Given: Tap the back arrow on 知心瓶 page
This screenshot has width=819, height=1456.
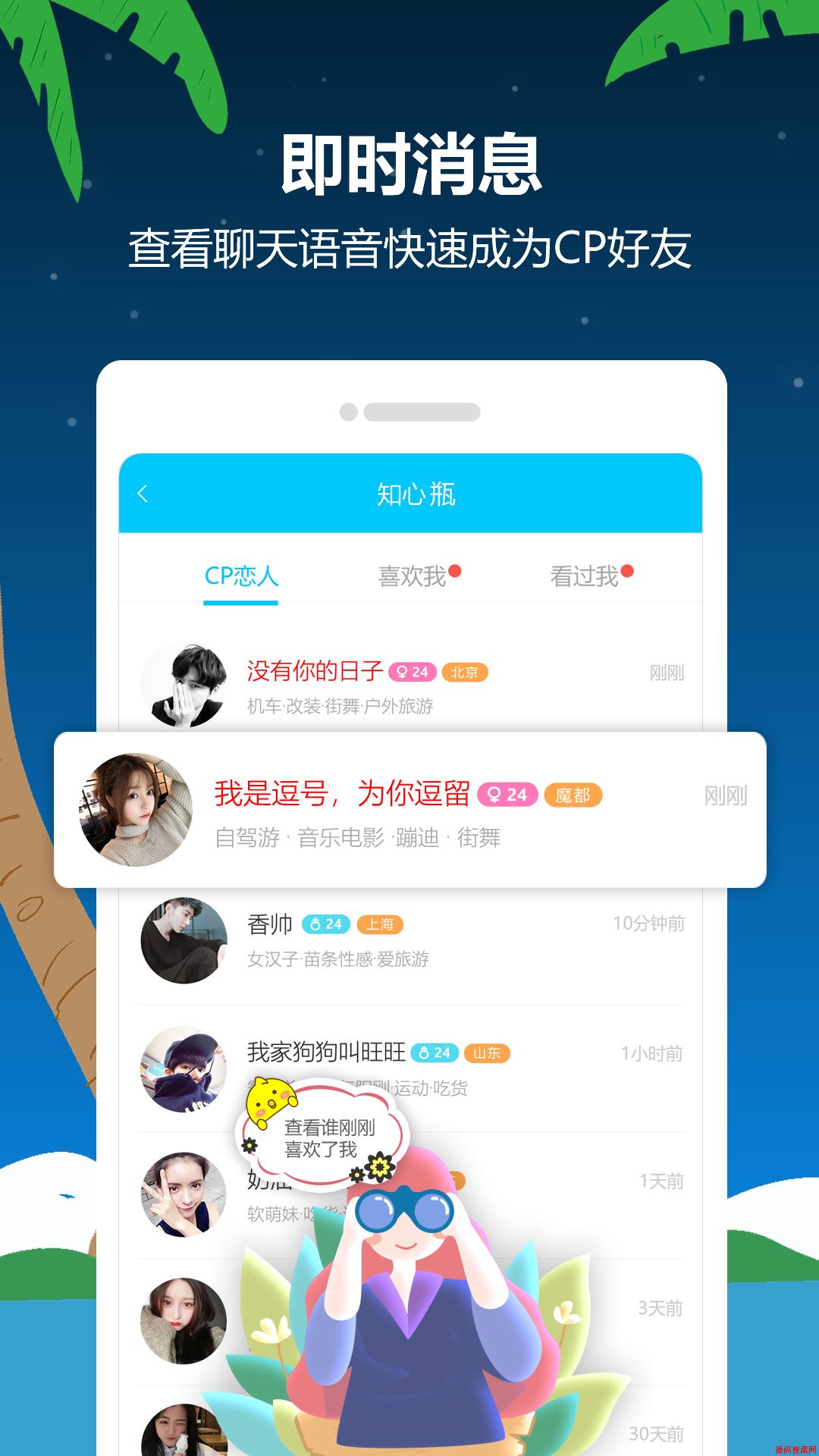Looking at the screenshot, I should tap(144, 493).
